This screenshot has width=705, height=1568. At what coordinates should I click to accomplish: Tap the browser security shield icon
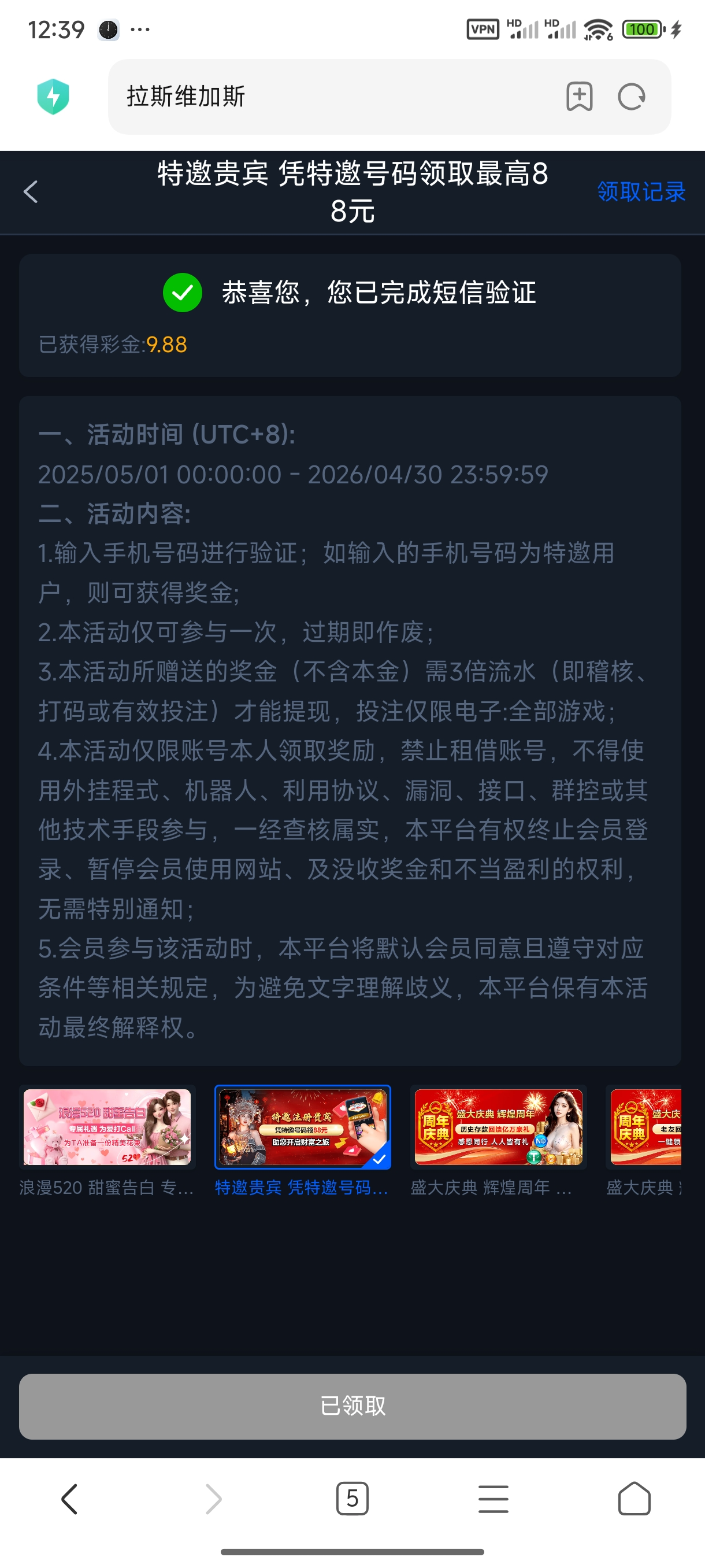(53, 96)
